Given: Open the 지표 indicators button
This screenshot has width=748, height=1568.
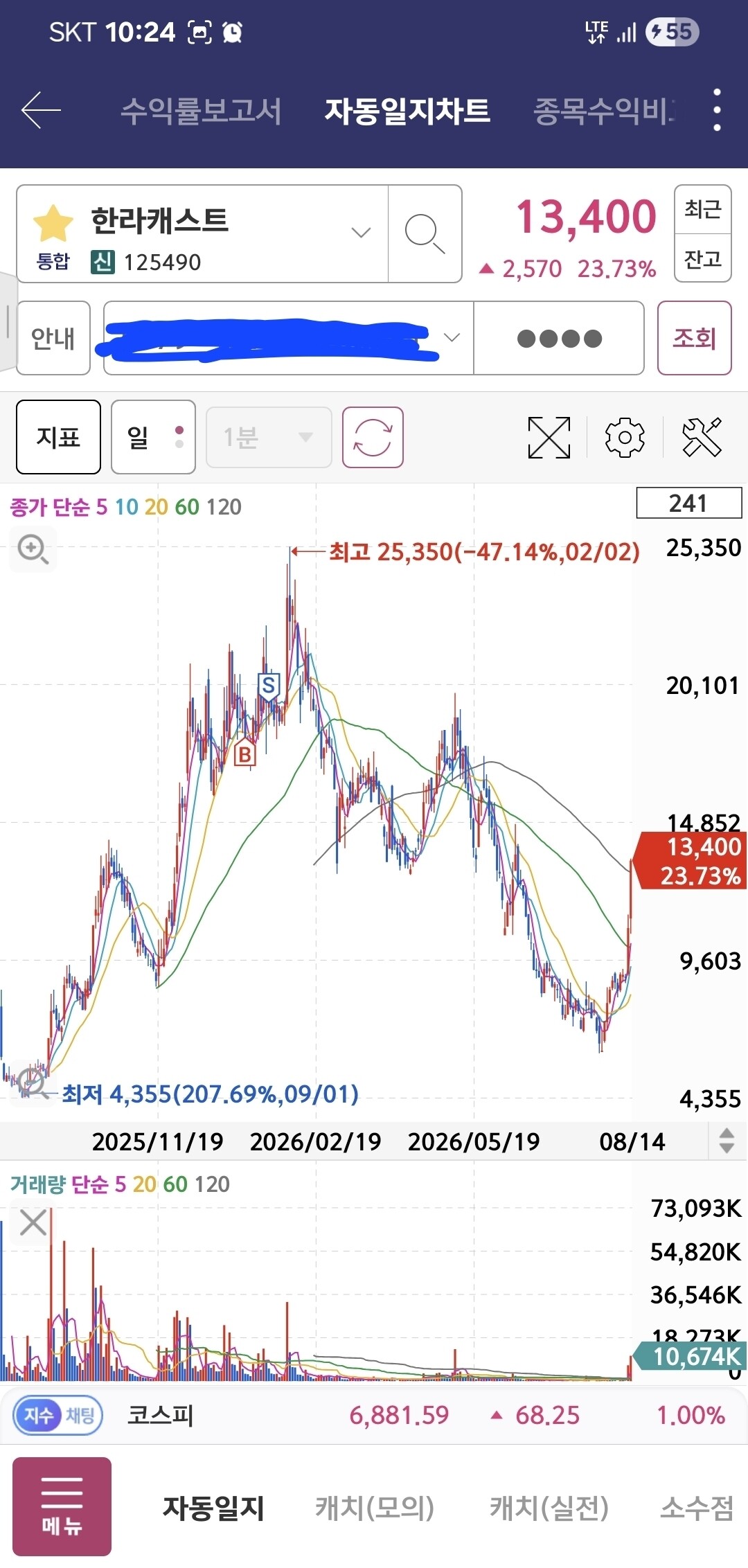Looking at the screenshot, I should [58, 437].
